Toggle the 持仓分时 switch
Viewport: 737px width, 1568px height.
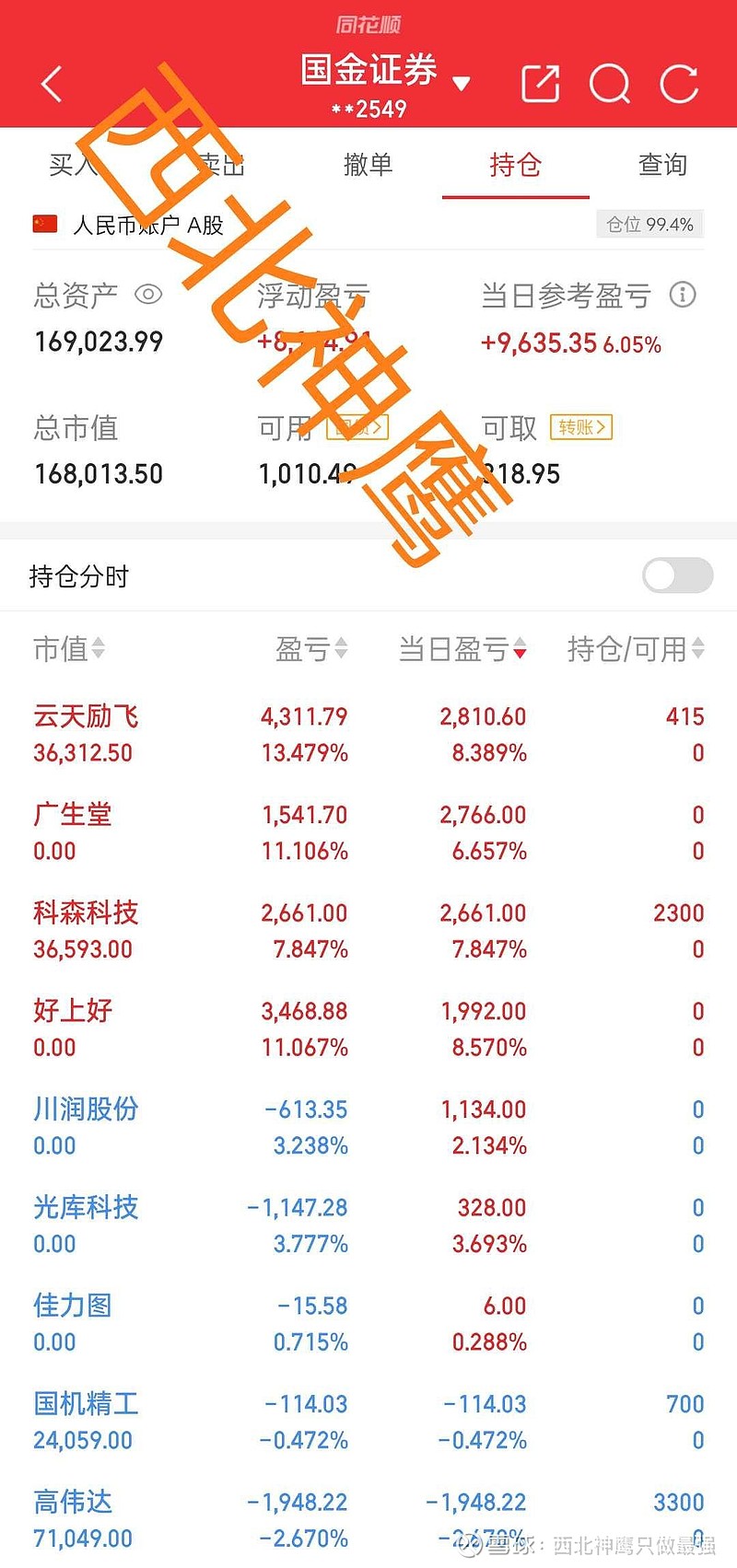click(x=678, y=575)
